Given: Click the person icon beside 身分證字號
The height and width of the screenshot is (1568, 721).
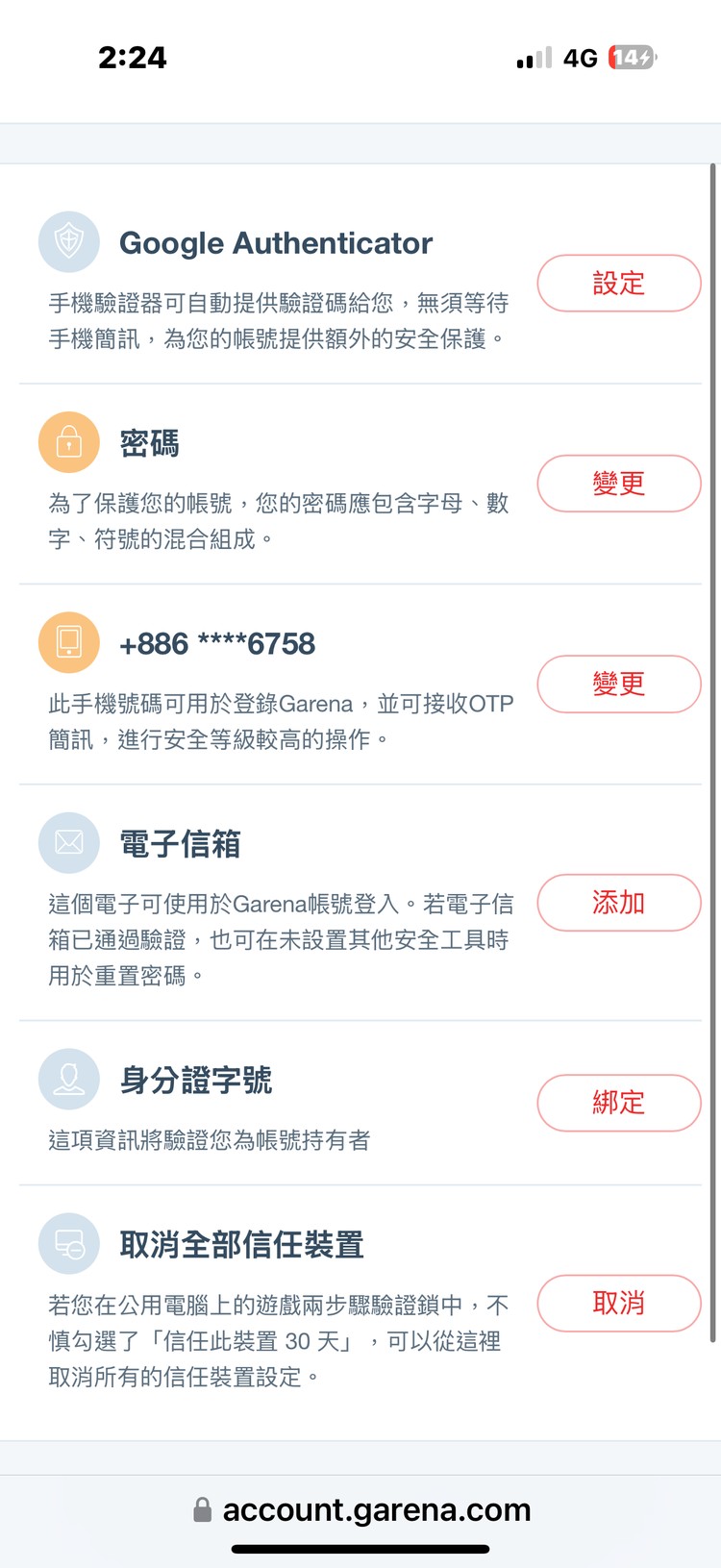Looking at the screenshot, I should 68,1079.
